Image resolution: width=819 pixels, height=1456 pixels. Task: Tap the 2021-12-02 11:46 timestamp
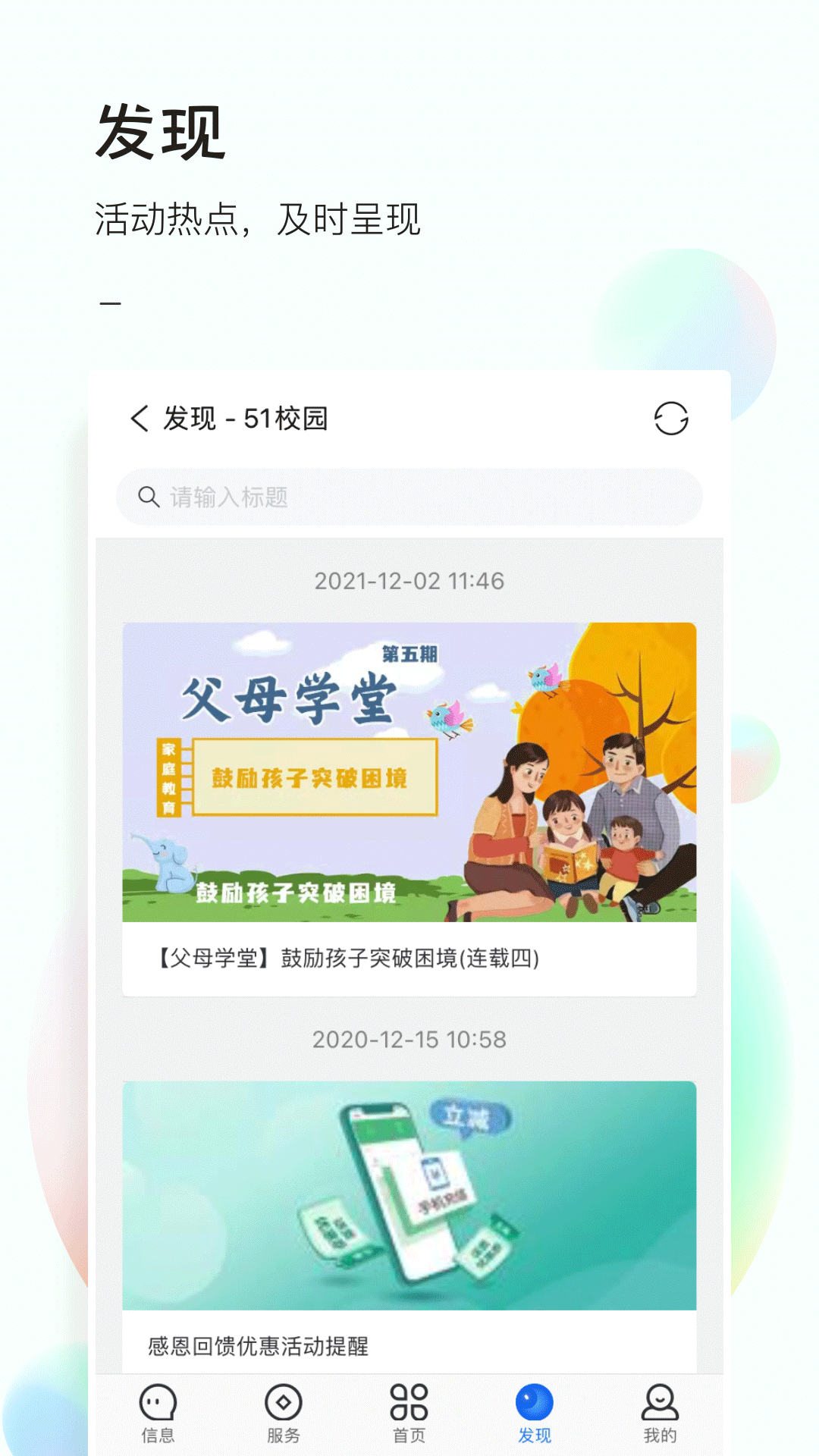[x=409, y=579]
